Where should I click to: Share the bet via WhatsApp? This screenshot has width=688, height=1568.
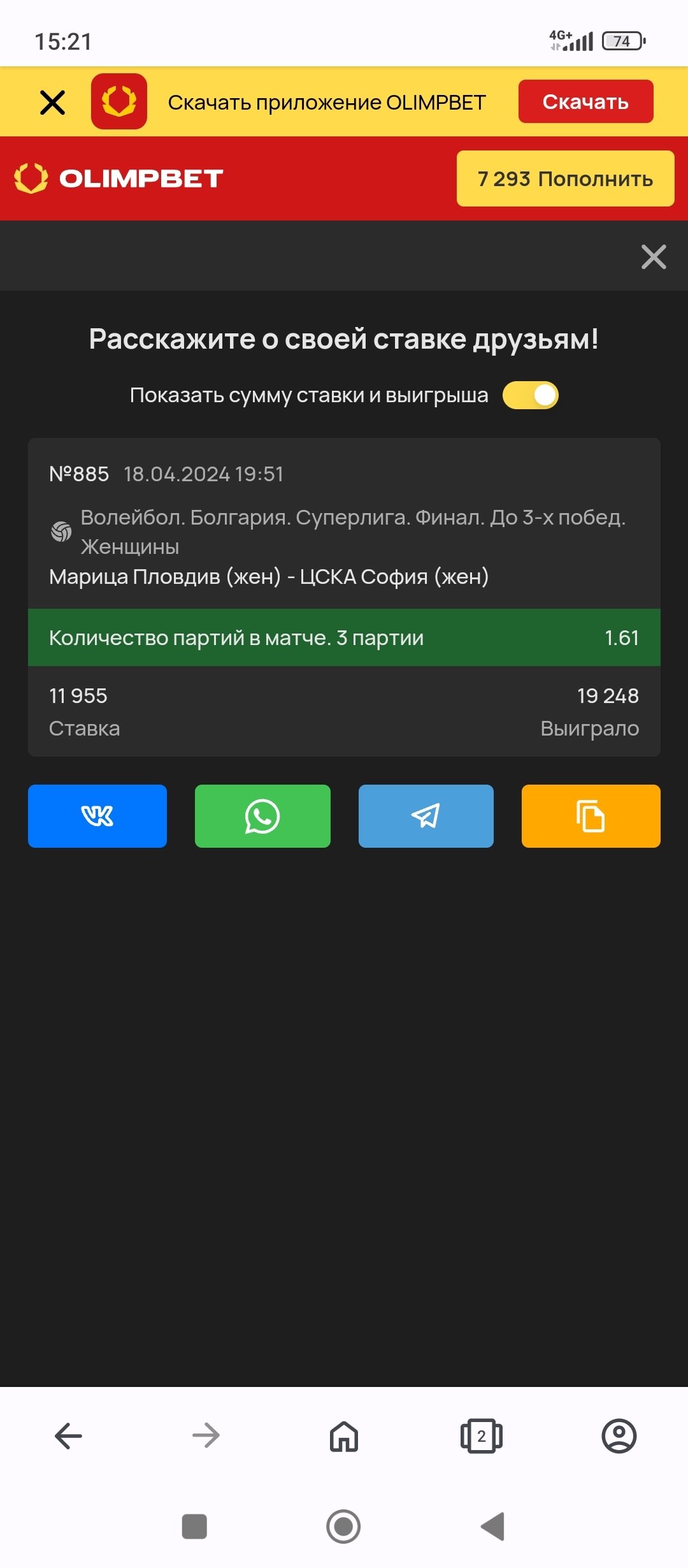262,816
